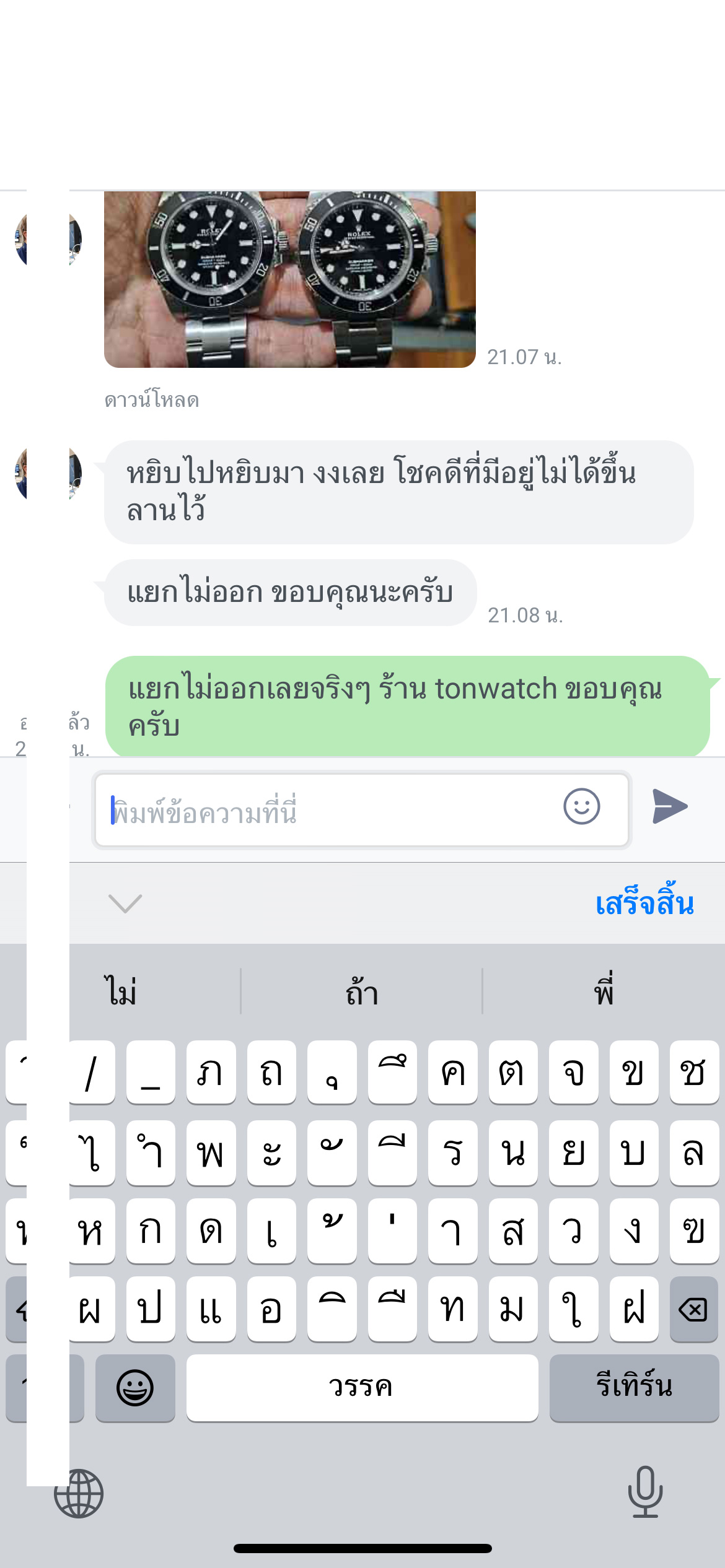This screenshot has height=1568, width=725.
Task: Open the emoji sticker picker in message box
Action: [x=581, y=807]
